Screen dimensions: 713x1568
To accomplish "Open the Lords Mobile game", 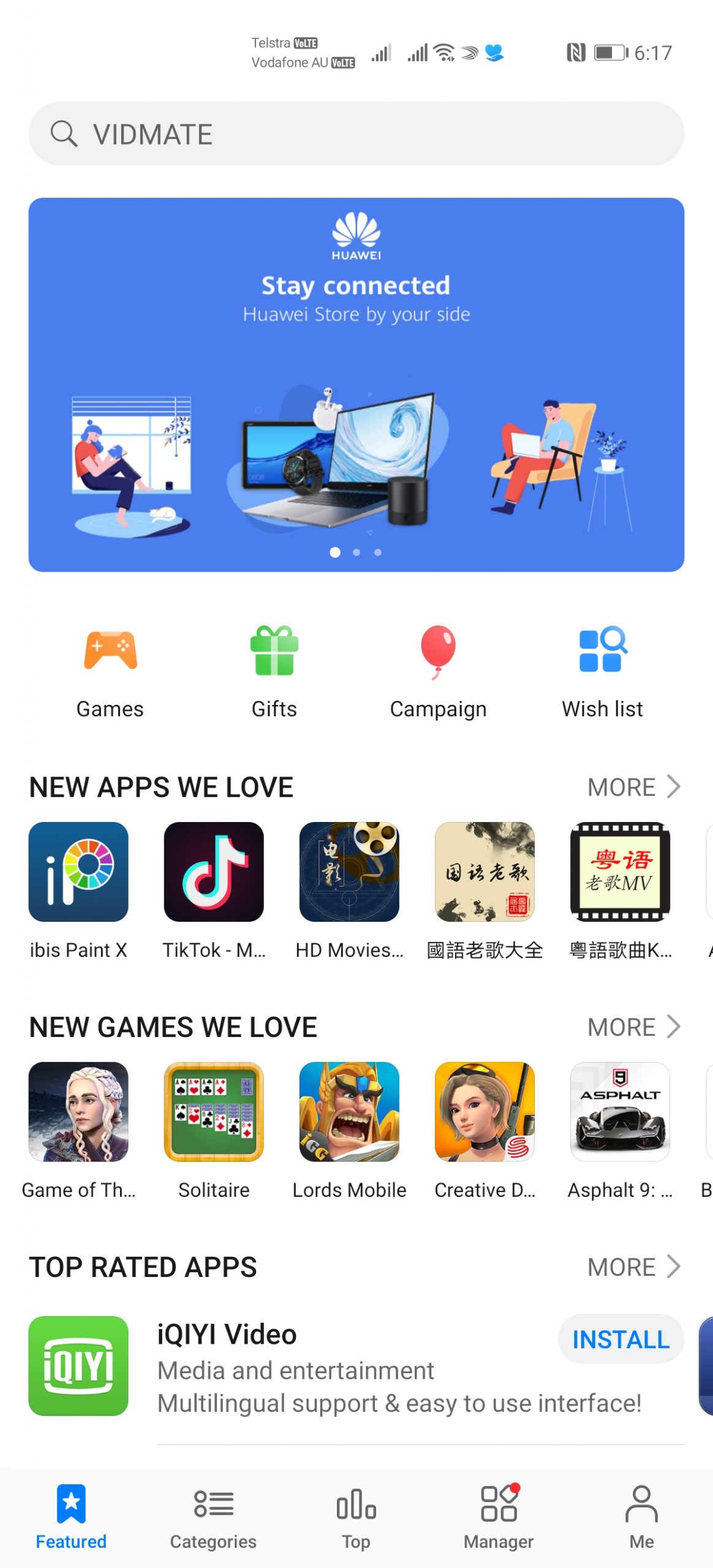I will coord(349,1131).
